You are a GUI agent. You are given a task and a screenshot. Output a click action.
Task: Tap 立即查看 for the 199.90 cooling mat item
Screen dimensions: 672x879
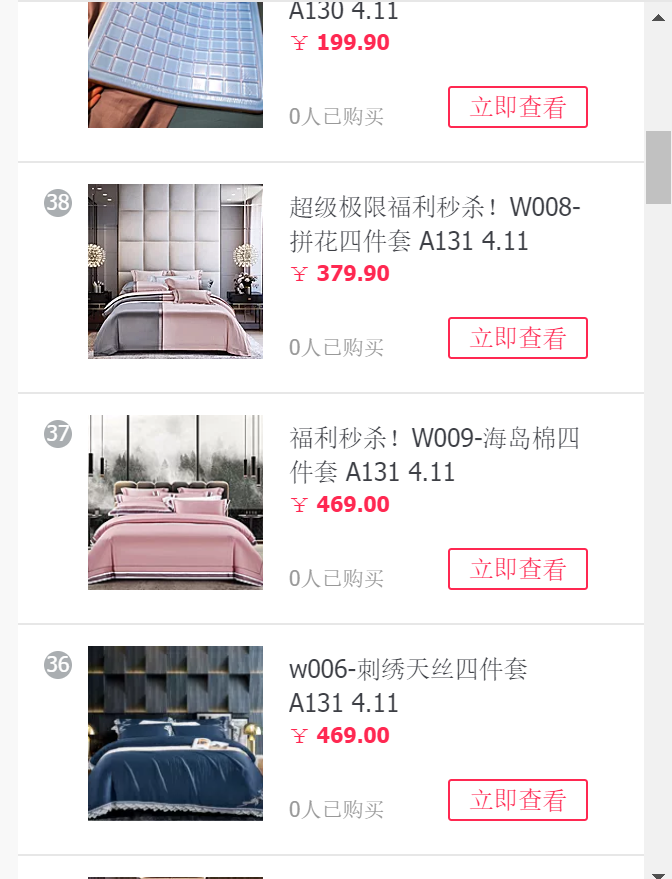[517, 107]
